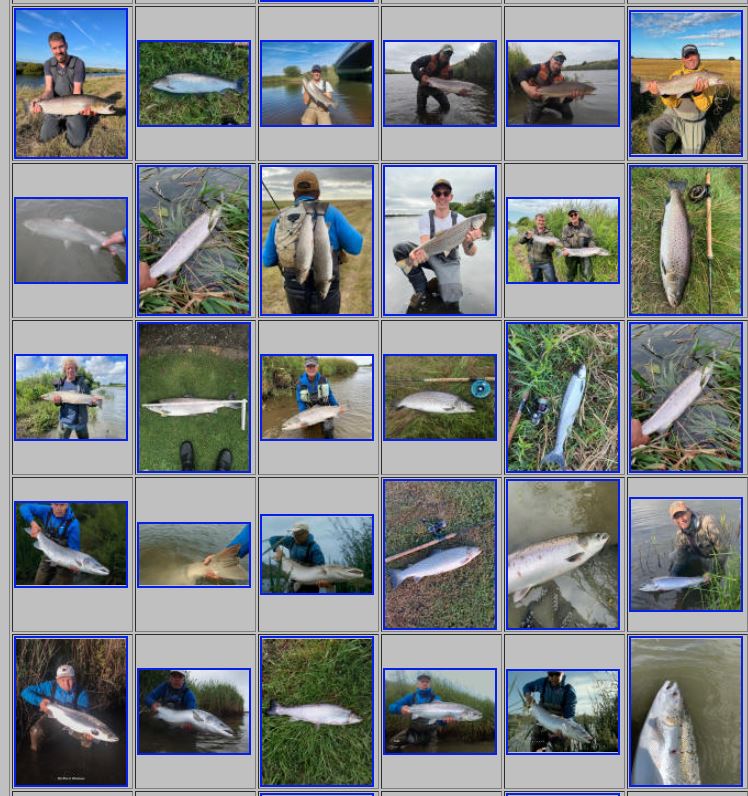Open the white-haired man holding a fish
748x796 pixels.
[71, 397]
